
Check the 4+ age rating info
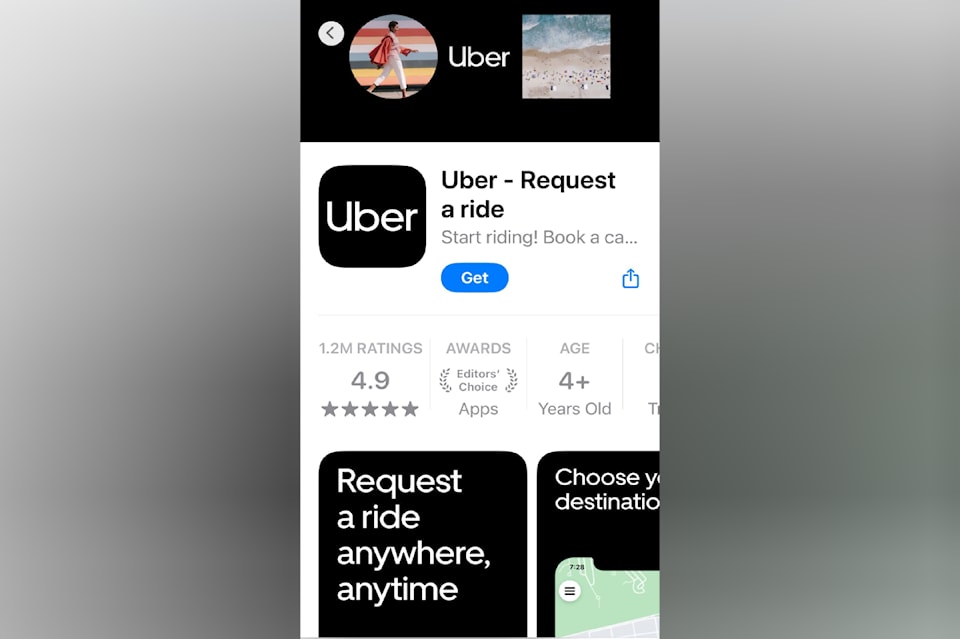(x=574, y=380)
